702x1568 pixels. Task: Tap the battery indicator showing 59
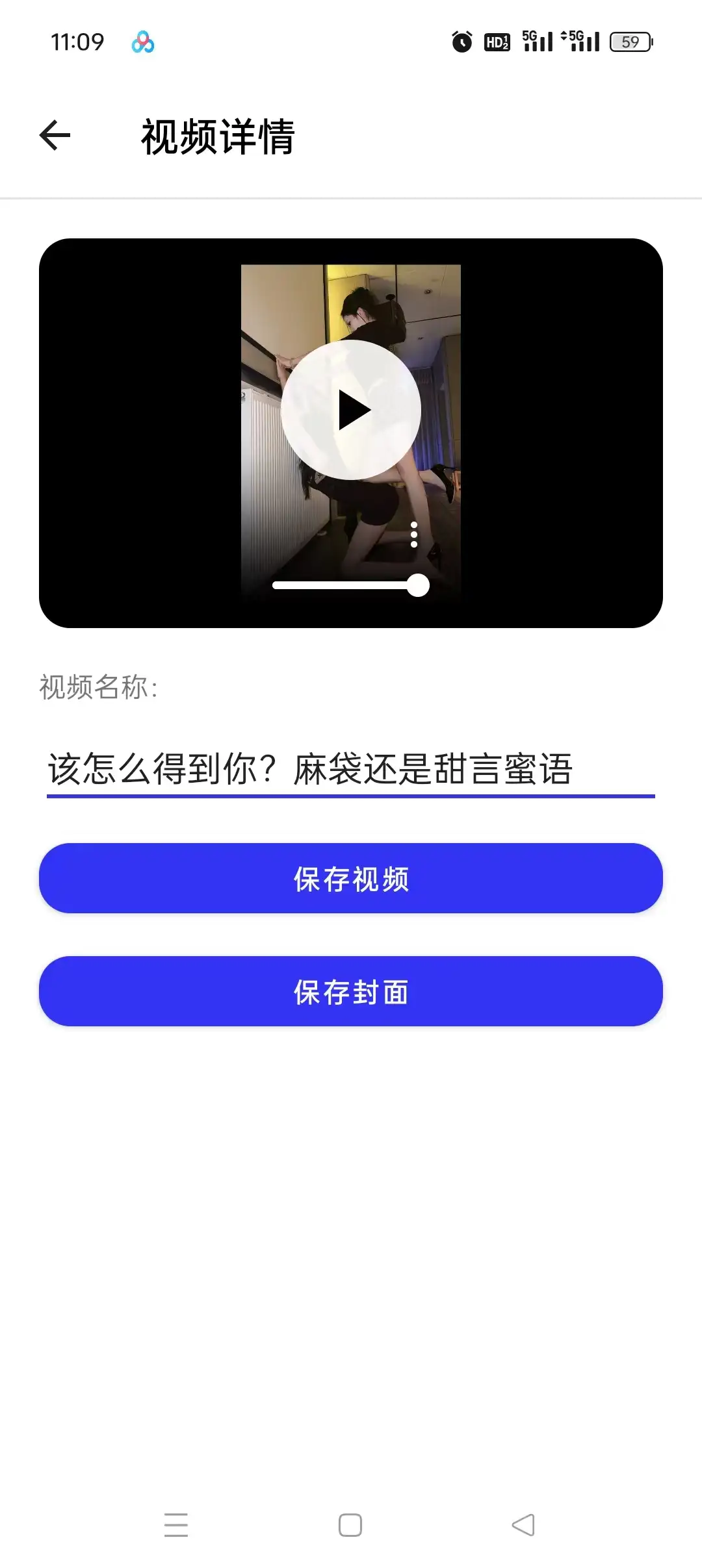(x=628, y=42)
